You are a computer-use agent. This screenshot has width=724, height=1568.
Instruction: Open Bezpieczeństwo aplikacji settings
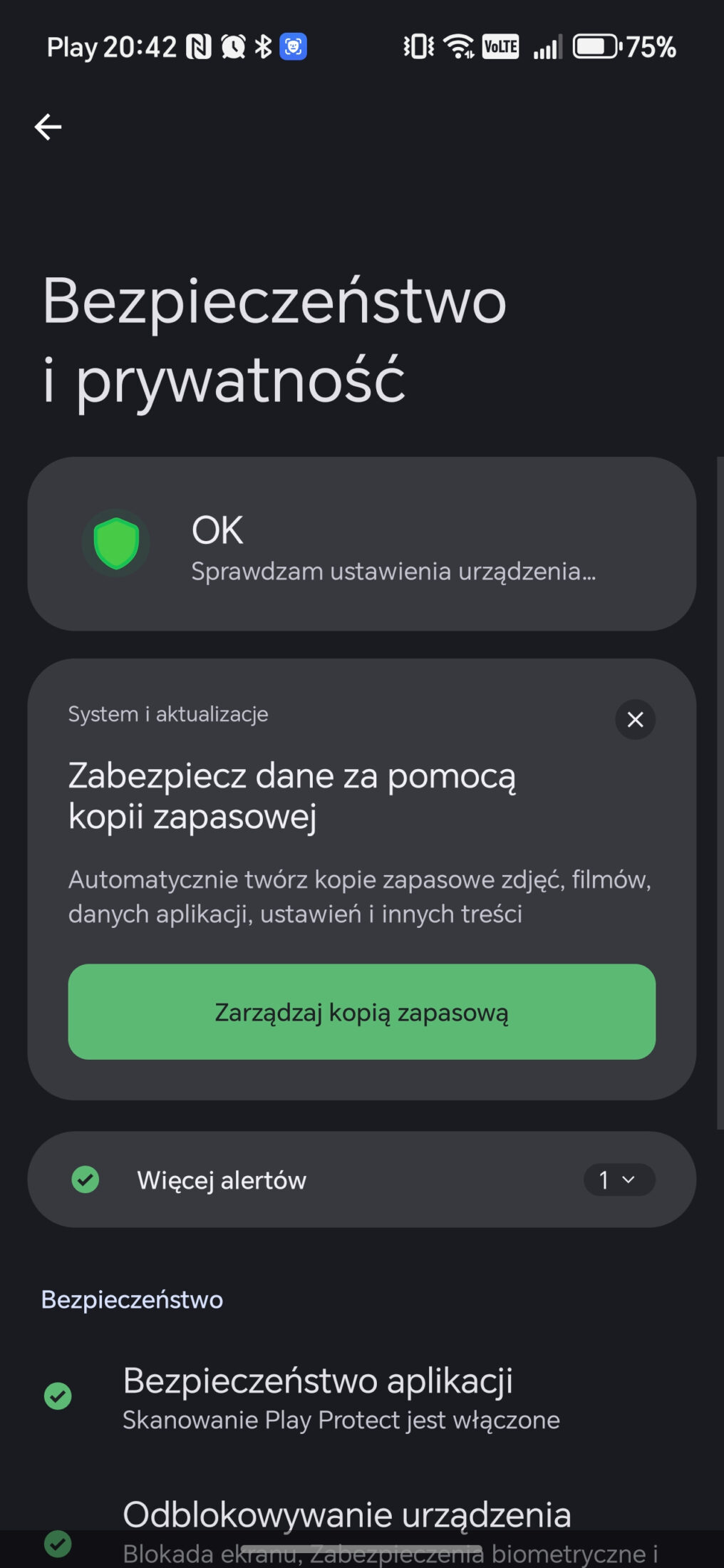pyautogui.click(x=341, y=1397)
